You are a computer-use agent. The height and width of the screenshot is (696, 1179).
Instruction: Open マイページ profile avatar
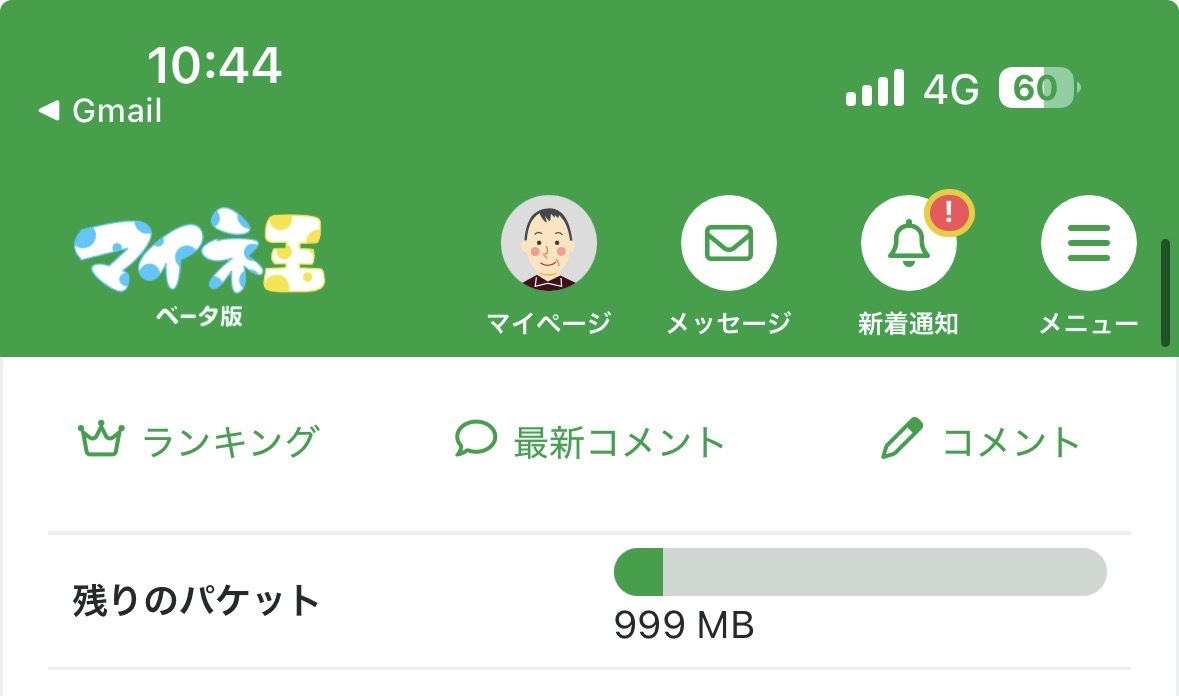click(x=548, y=244)
